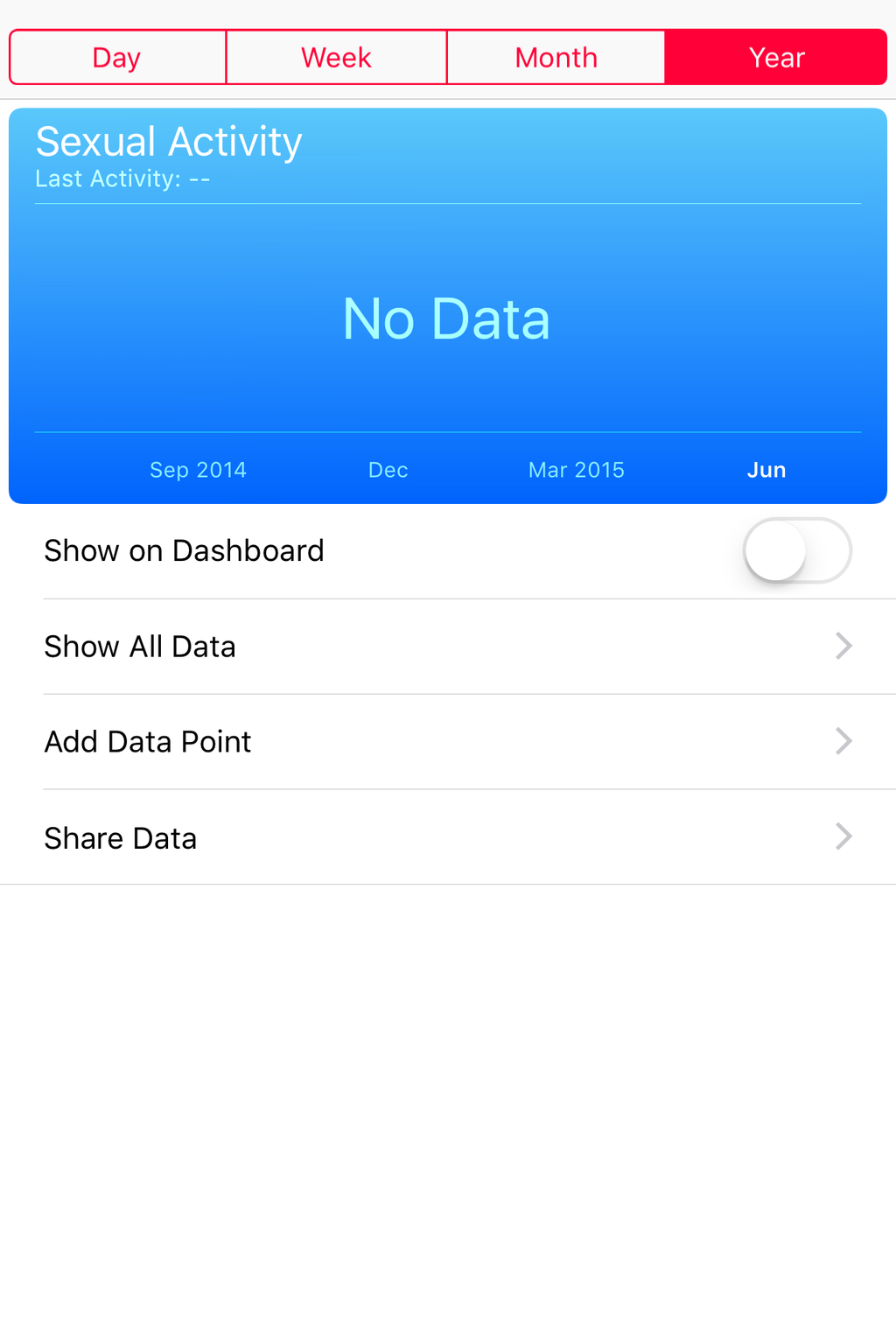Switch to the Week view
Viewport: 896px width, 1344px height.
click(336, 58)
